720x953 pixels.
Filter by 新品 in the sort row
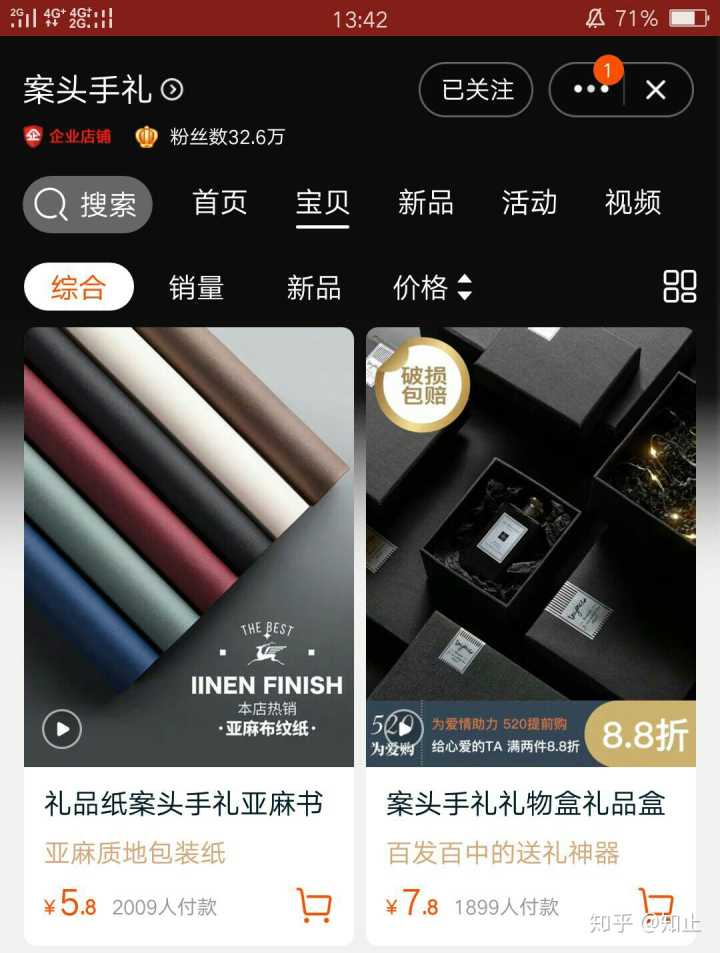point(314,288)
